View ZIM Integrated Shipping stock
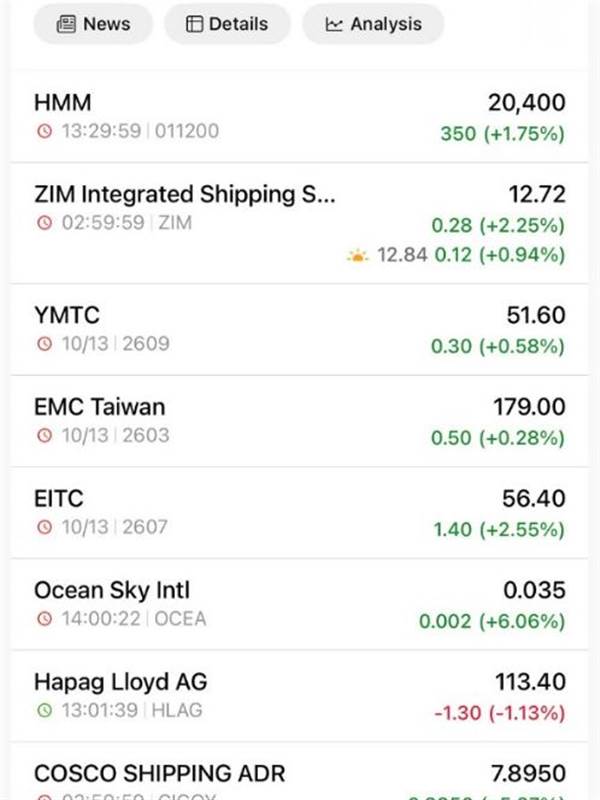The height and width of the screenshot is (800, 600). click(300, 222)
